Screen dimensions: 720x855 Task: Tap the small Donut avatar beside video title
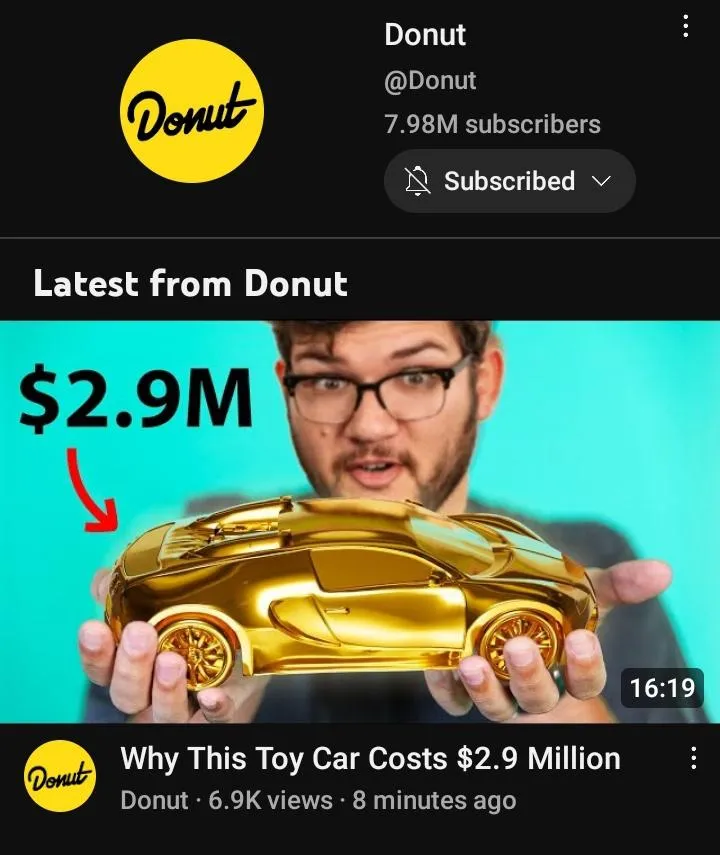59,776
